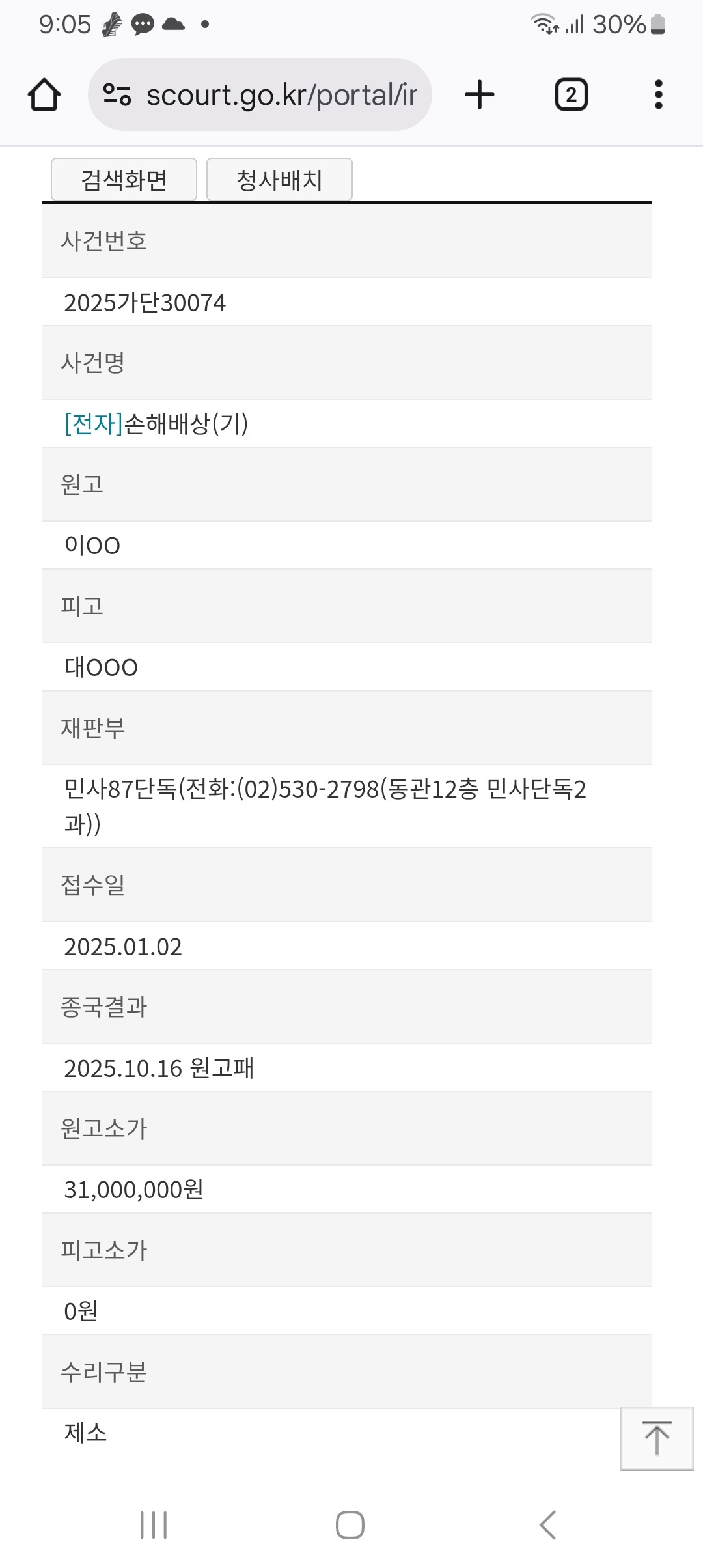Open a new tab with the plus icon

480,94
